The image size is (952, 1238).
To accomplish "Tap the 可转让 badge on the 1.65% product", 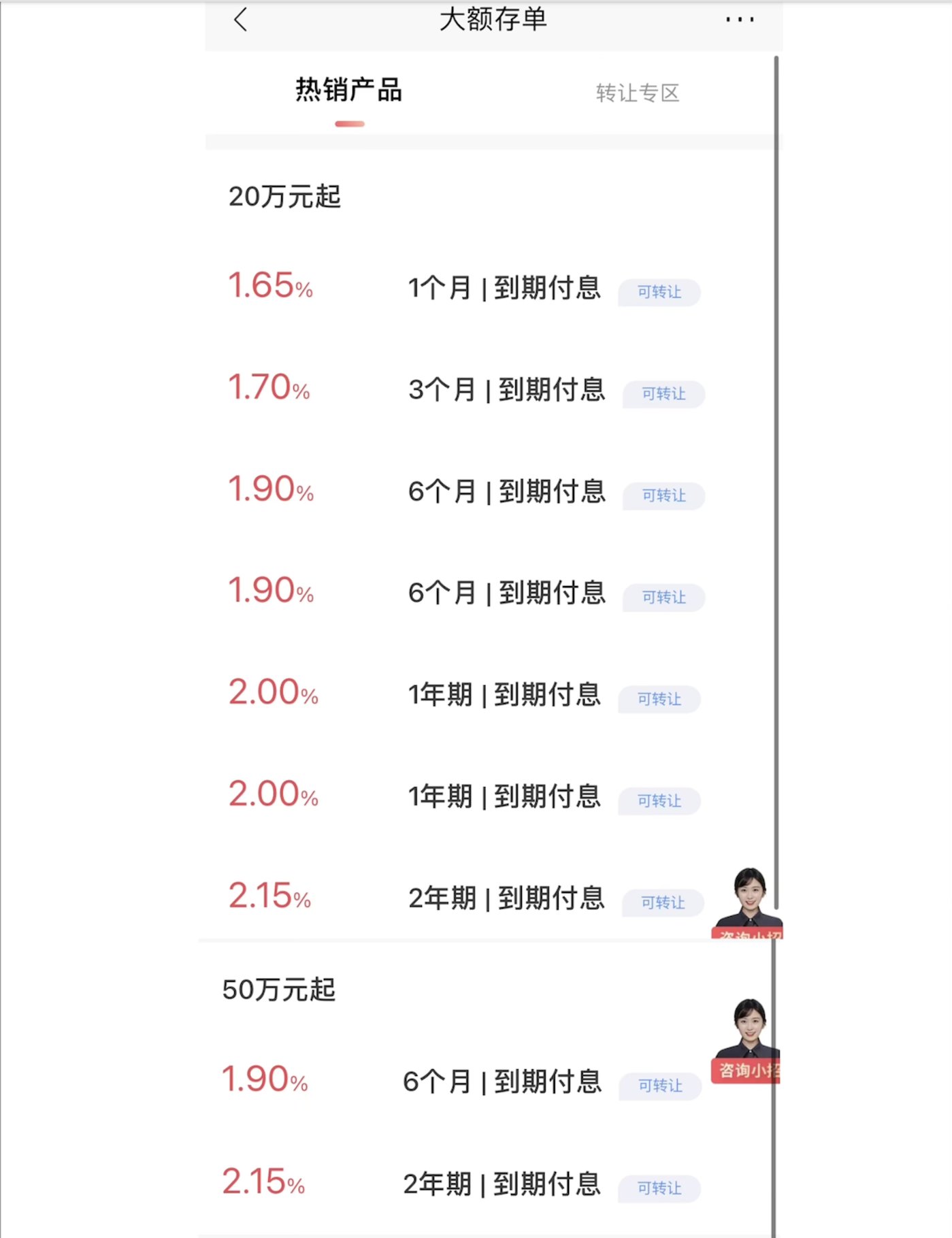I will (659, 293).
